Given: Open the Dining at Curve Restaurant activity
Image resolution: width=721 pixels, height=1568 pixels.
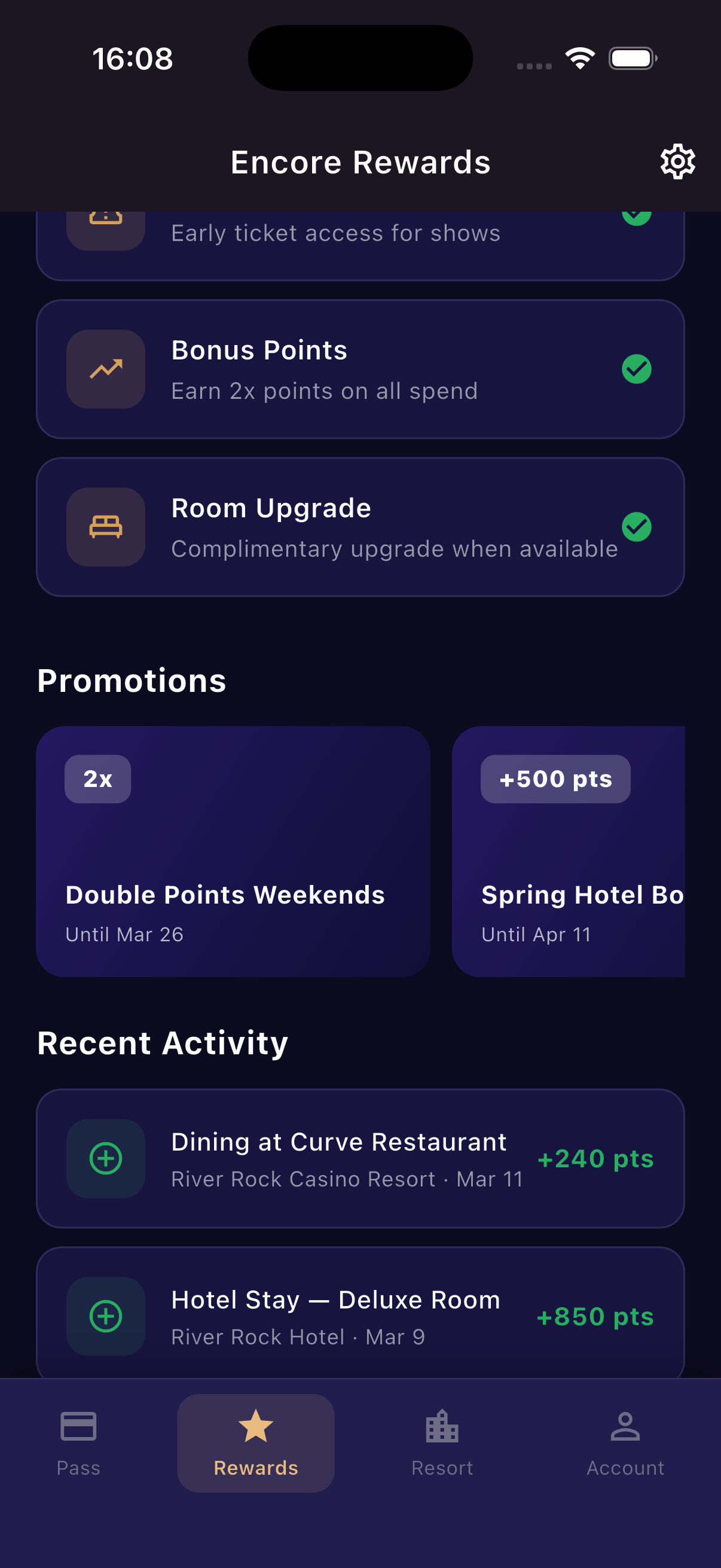Looking at the screenshot, I should coord(360,1158).
